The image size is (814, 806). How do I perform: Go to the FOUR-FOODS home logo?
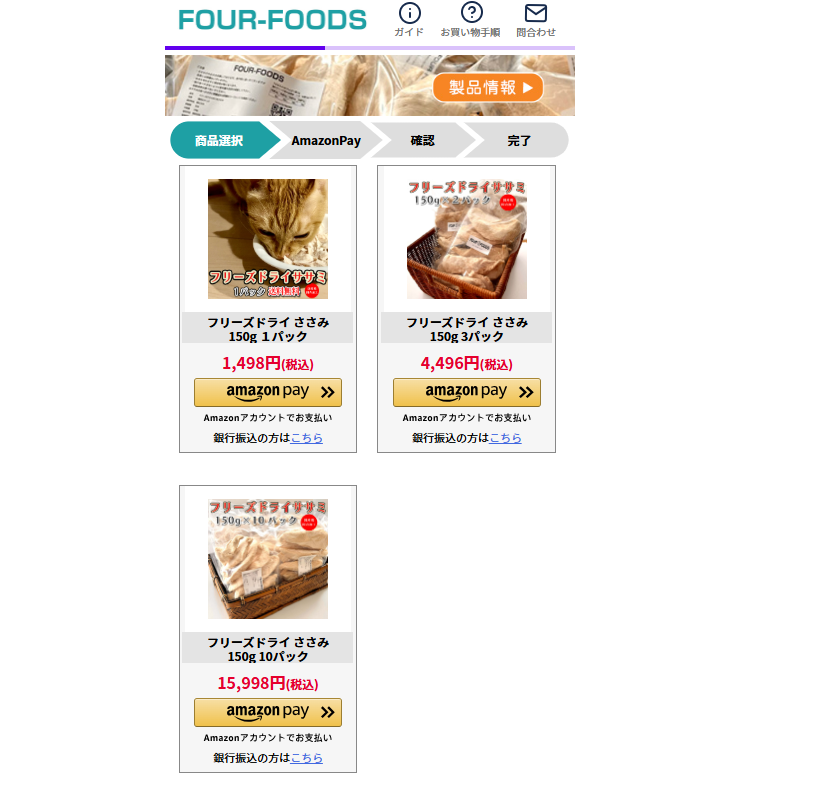272,20
